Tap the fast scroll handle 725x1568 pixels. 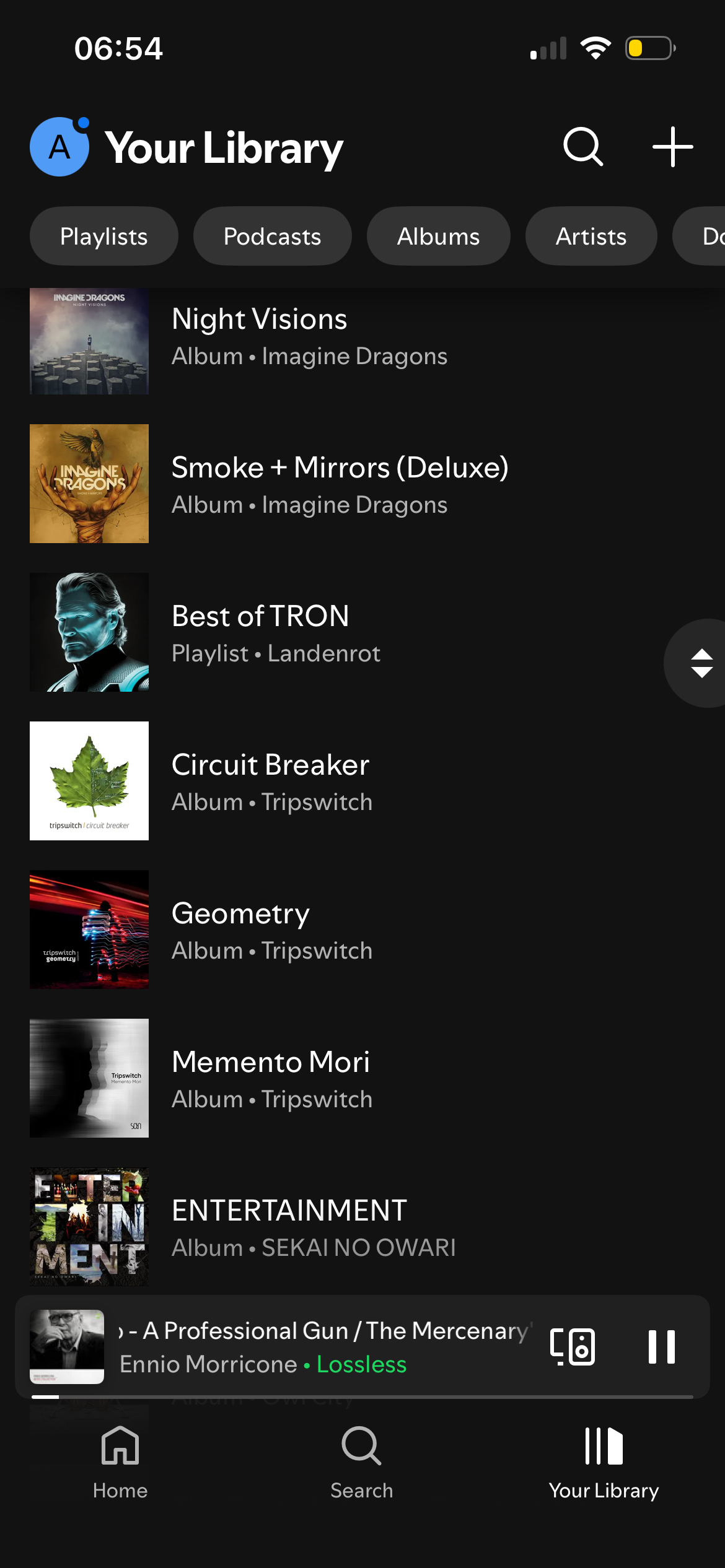tap(701, 663)
